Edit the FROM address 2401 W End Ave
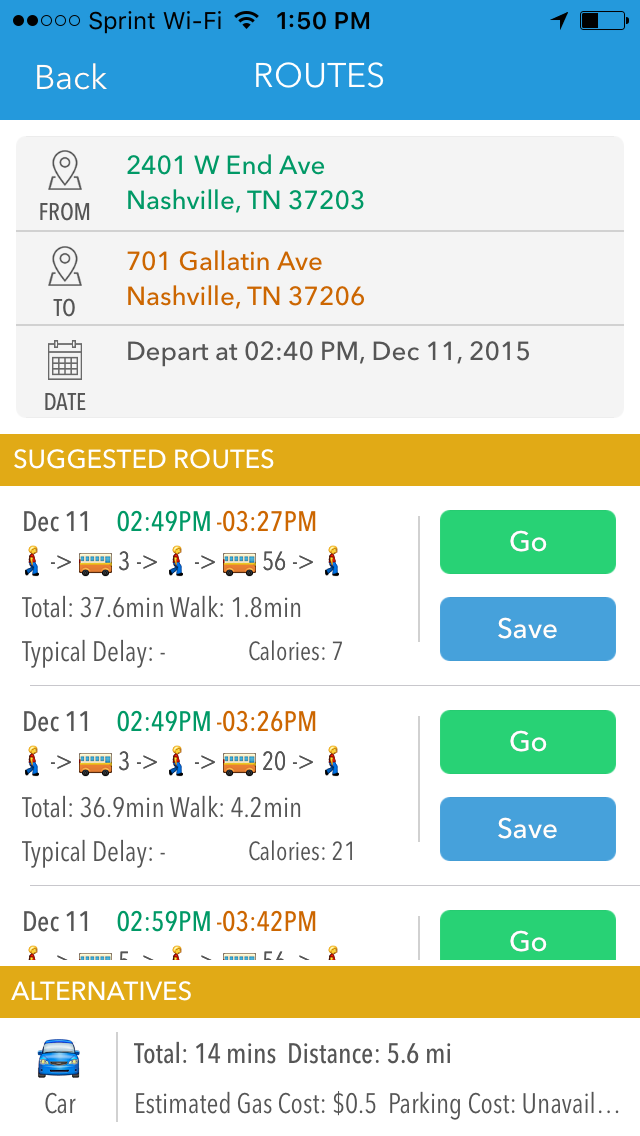Viewport: 640px width, 1136px height. coord(245,183)
